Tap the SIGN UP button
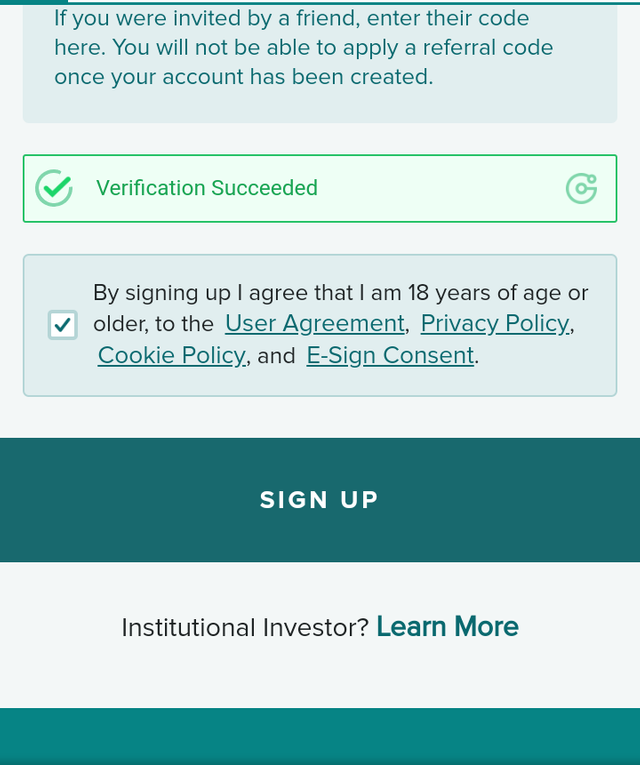The image size is (640, 765). tap(320, 500)
